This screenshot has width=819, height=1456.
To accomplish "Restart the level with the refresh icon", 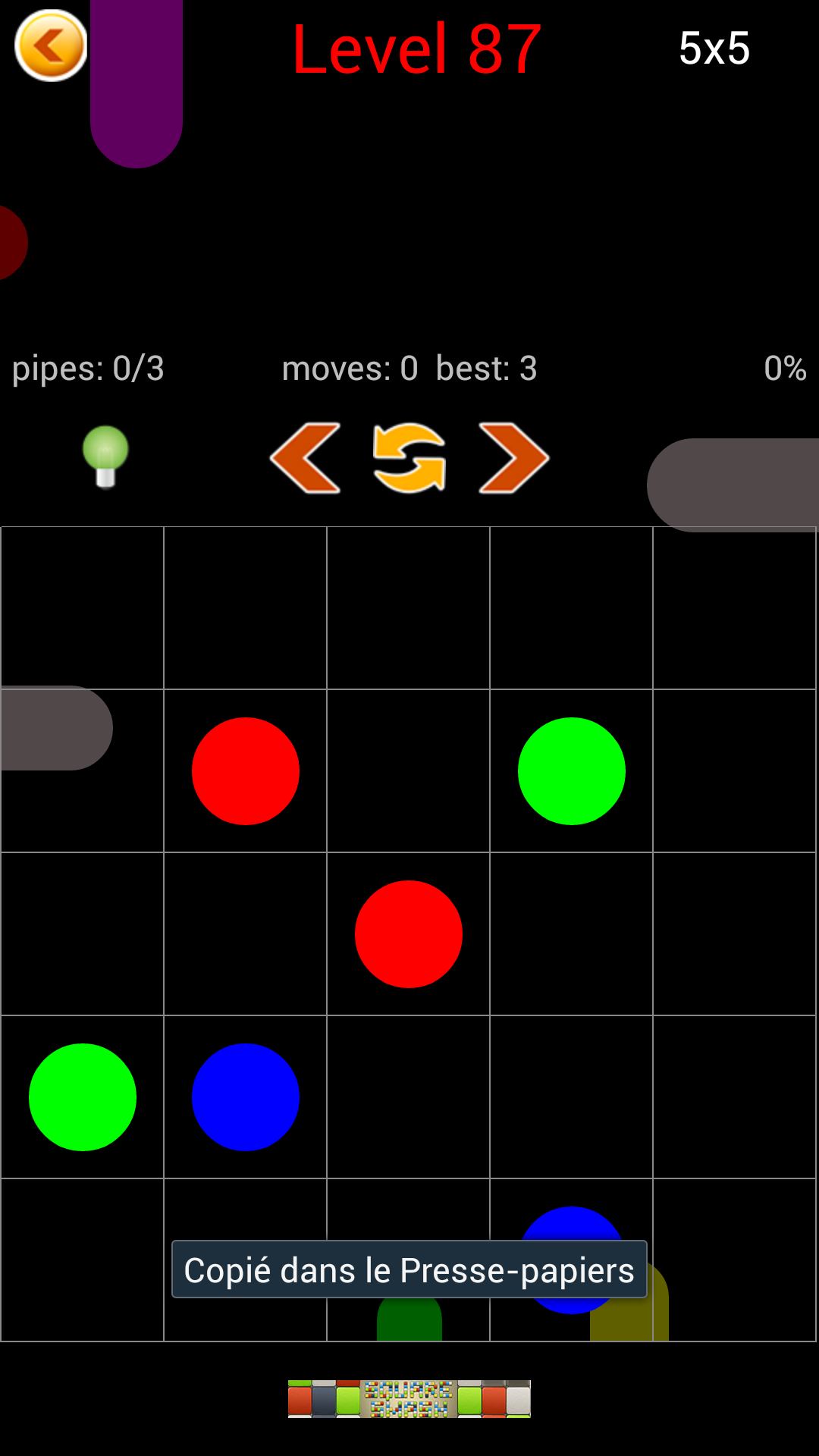I will (x=409, y=457).
